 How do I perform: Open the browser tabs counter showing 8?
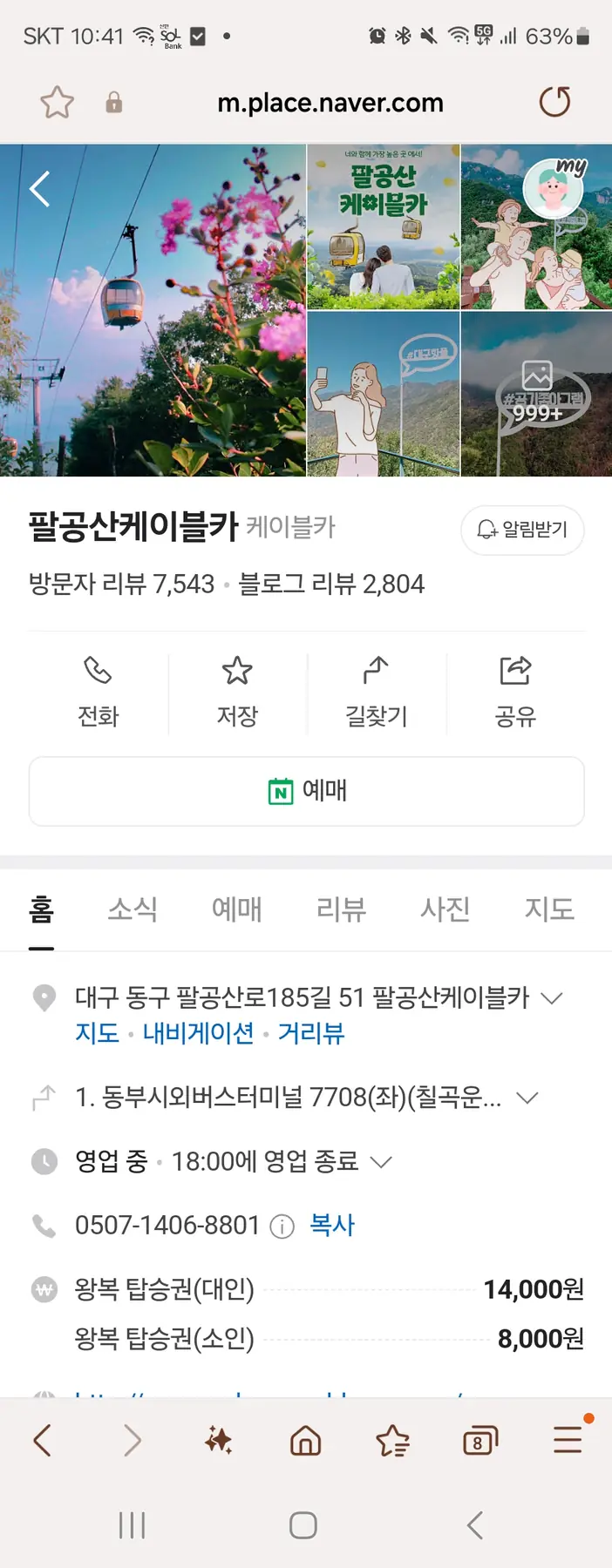click(479, 1442)
